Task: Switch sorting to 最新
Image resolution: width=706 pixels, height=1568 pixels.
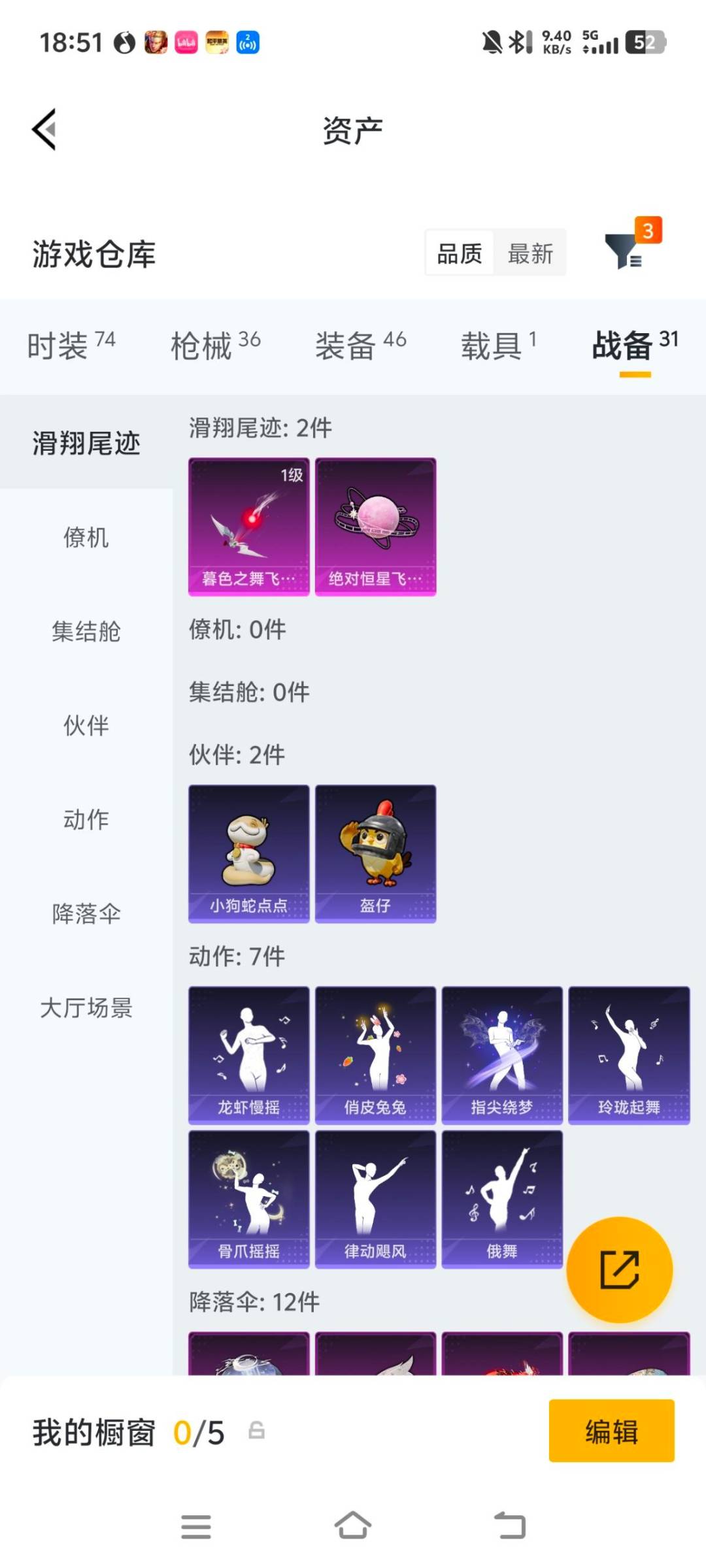Action: (531, 253)
